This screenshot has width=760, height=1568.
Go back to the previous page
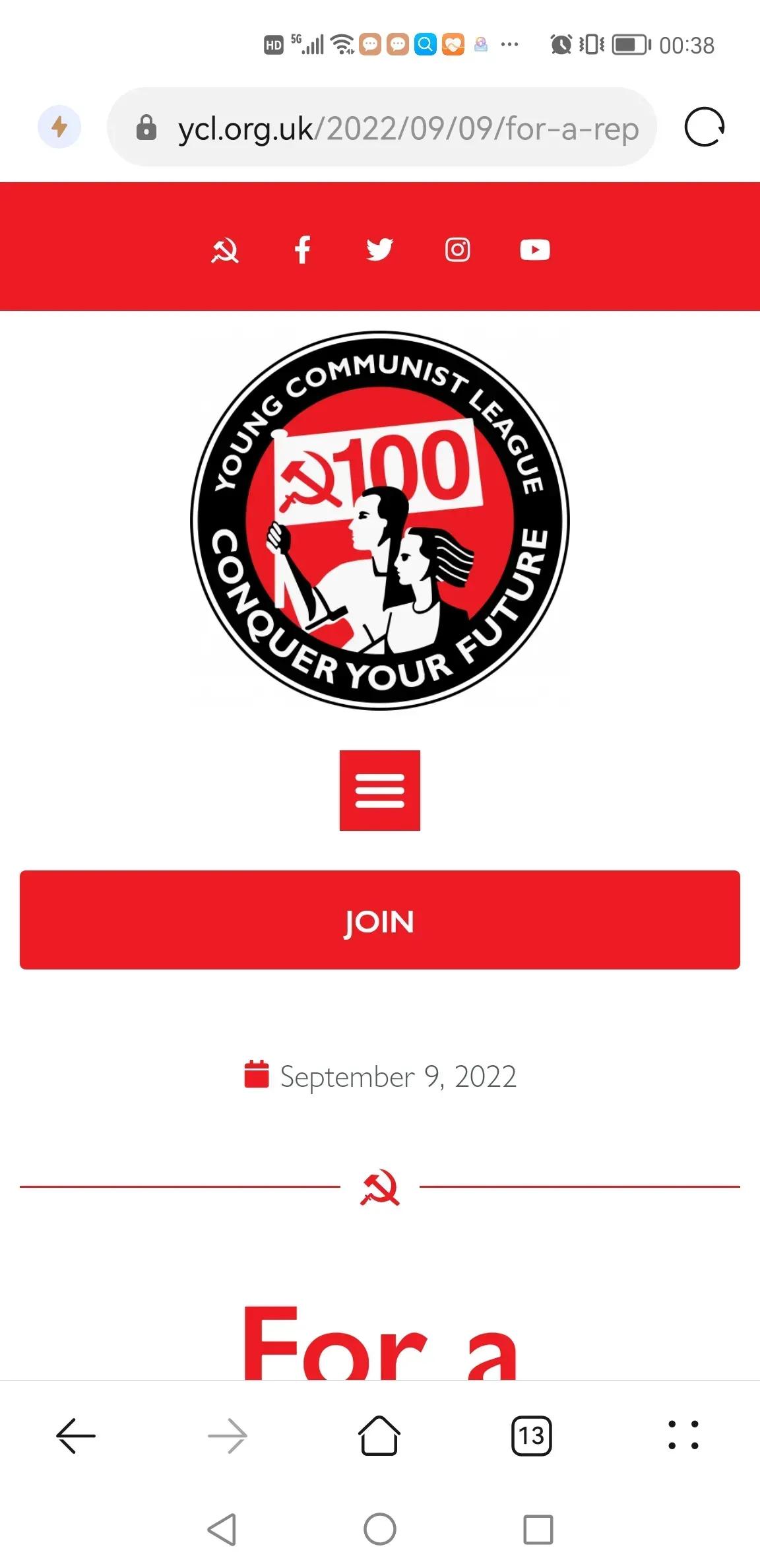tap(76, 1435)
